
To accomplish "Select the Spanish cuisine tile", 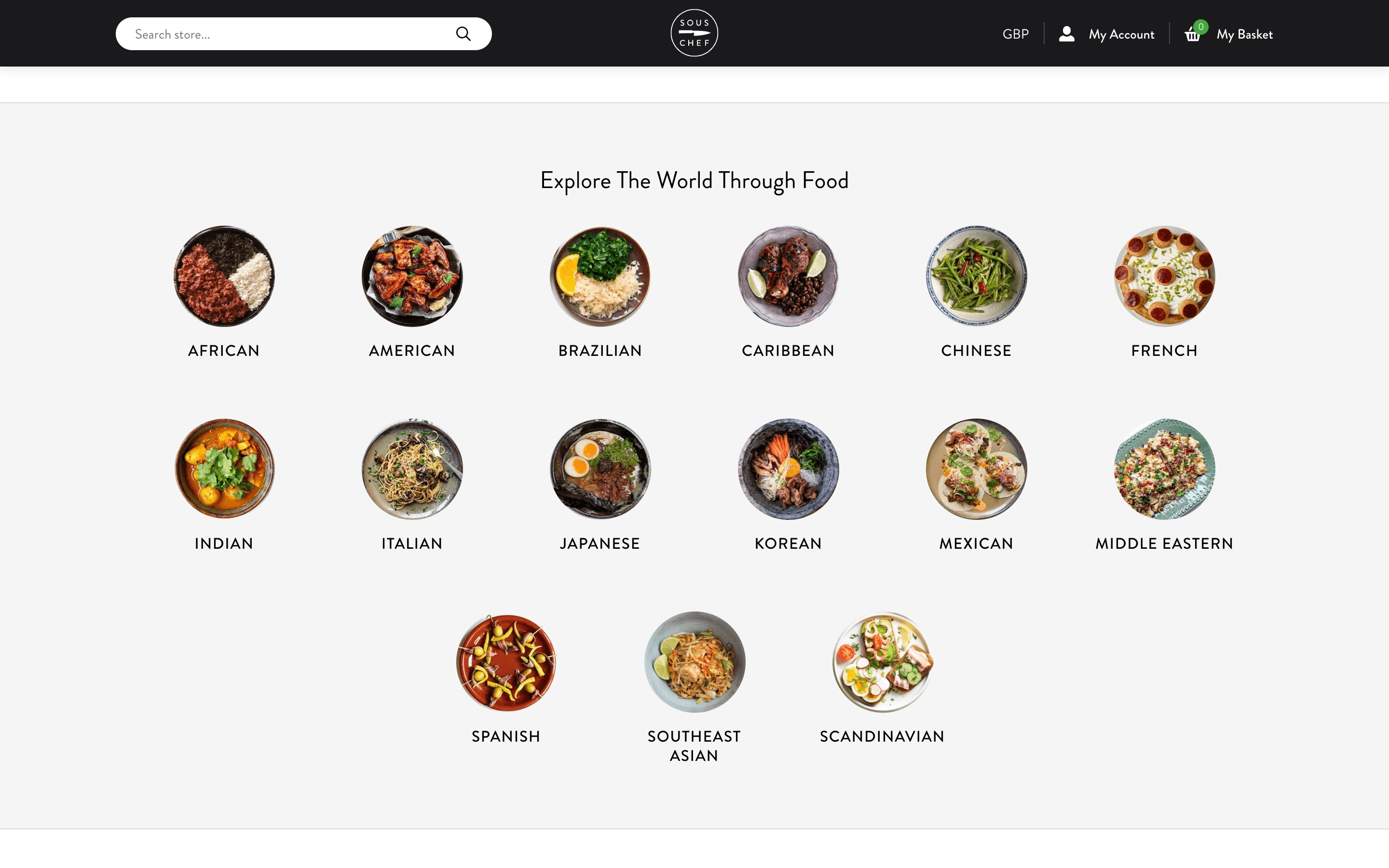I will 505,662.
